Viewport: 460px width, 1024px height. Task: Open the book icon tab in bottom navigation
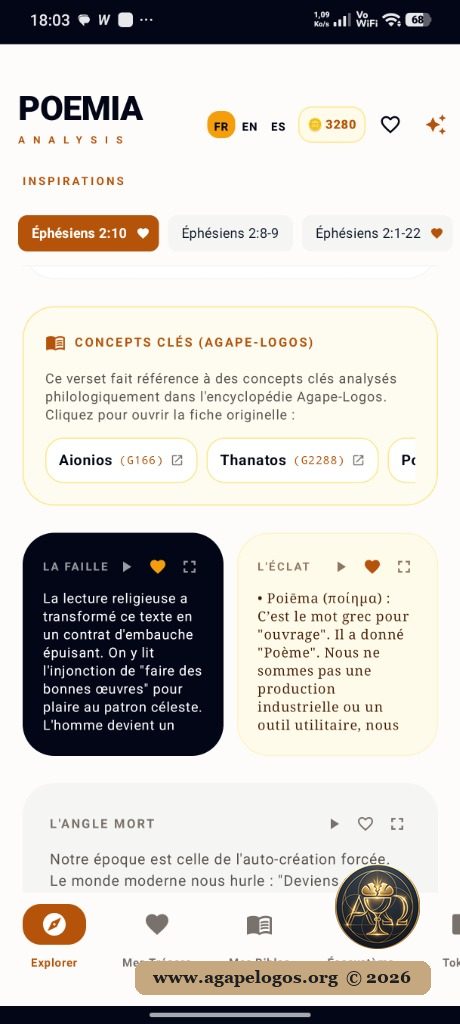(x=259, y=925)
